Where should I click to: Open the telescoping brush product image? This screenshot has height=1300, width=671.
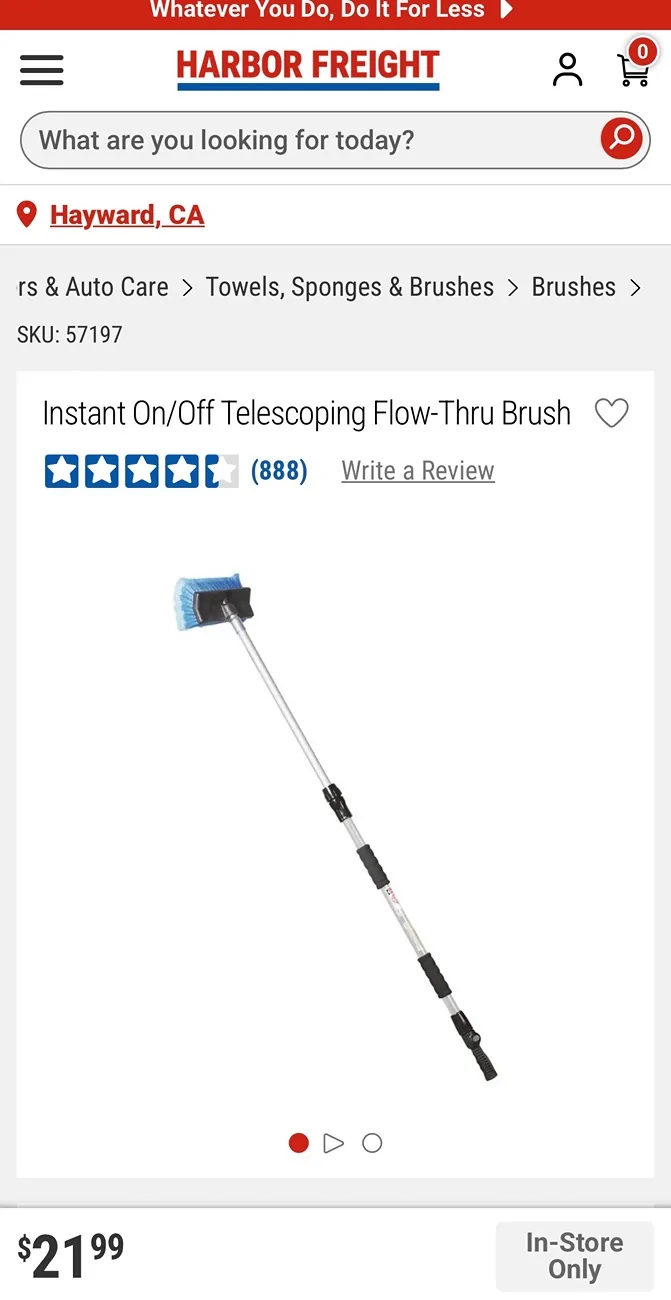[335, 825]
